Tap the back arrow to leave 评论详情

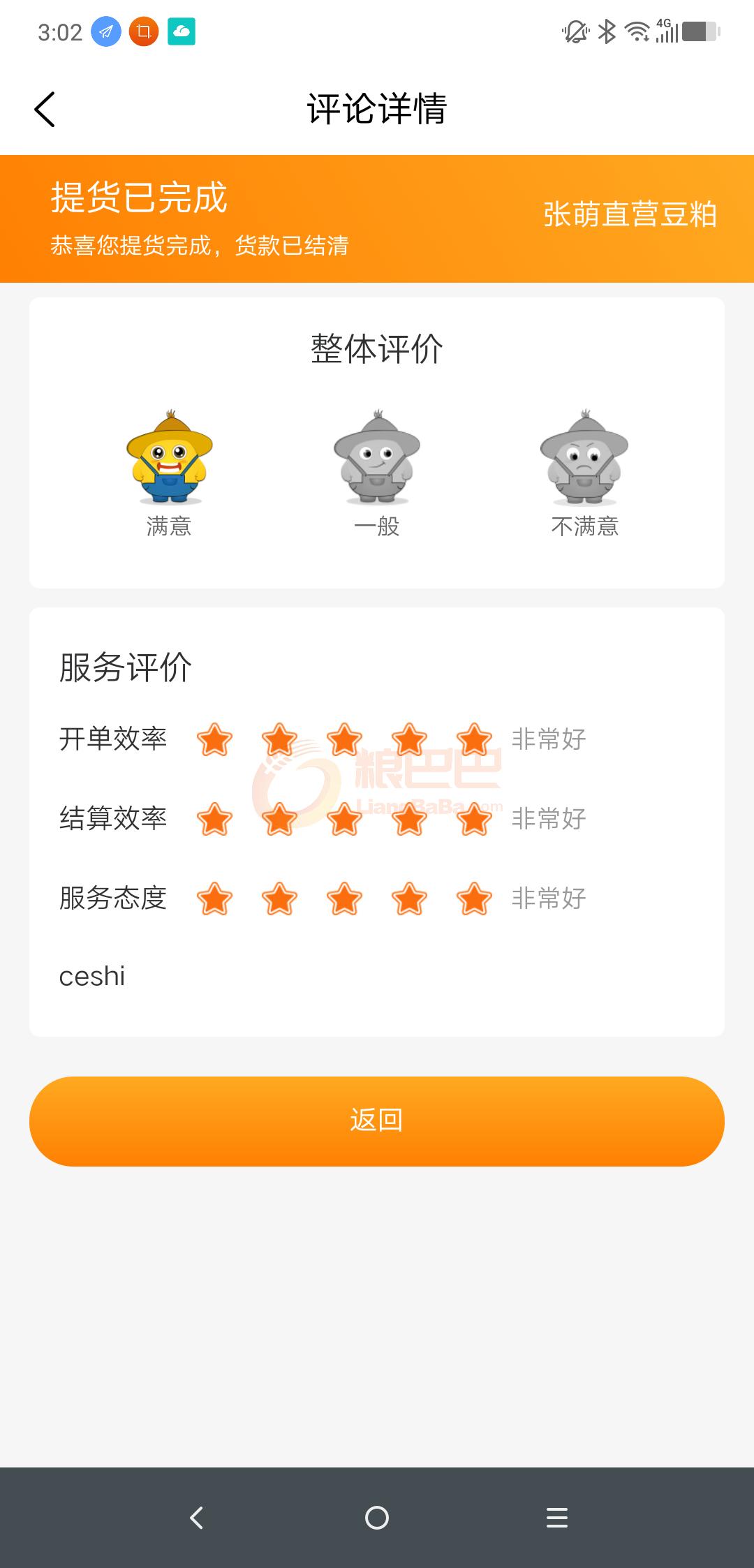click(44, 108)
